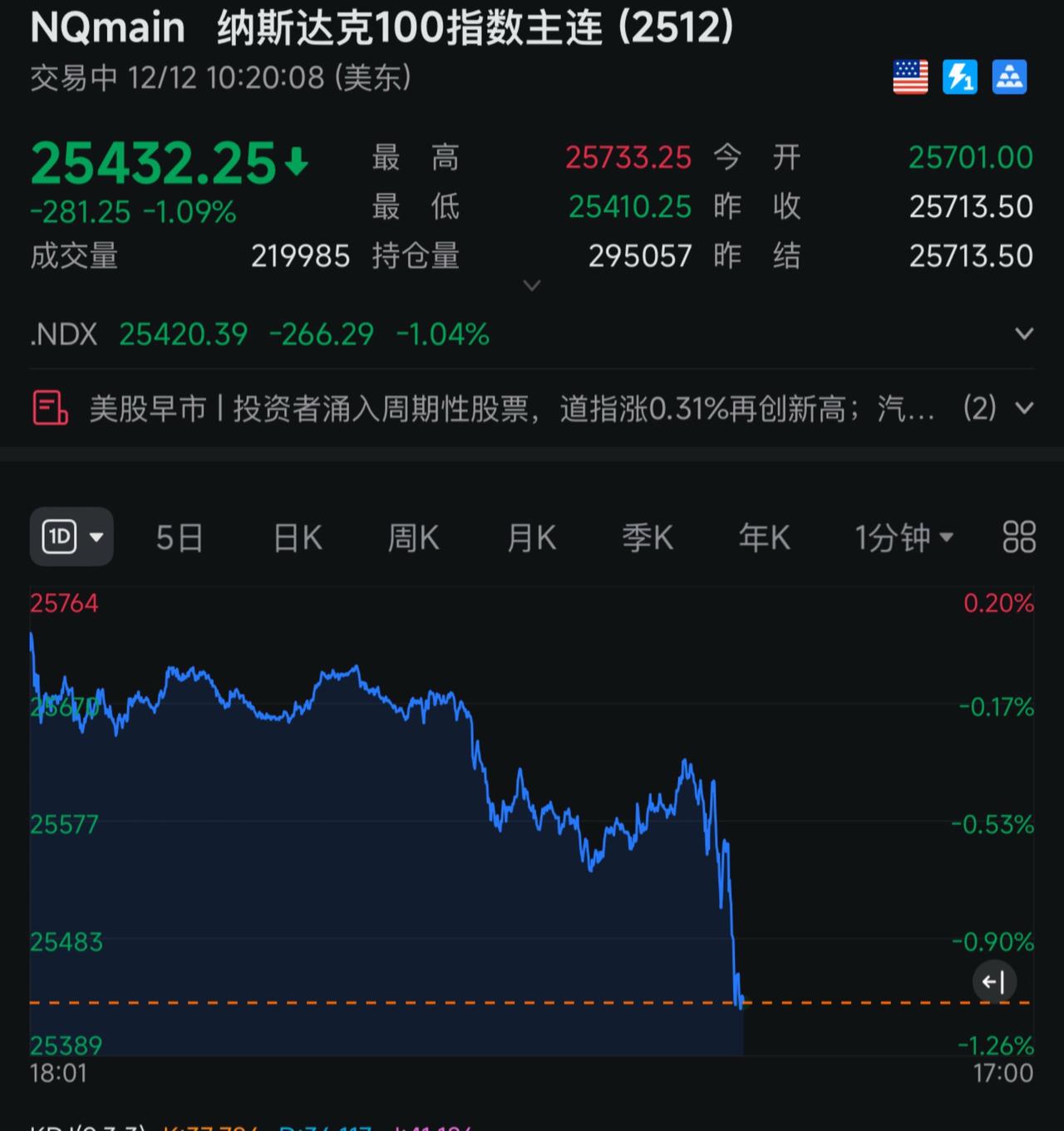Select the 周K weekly chart tab

(x=413, y=537)
